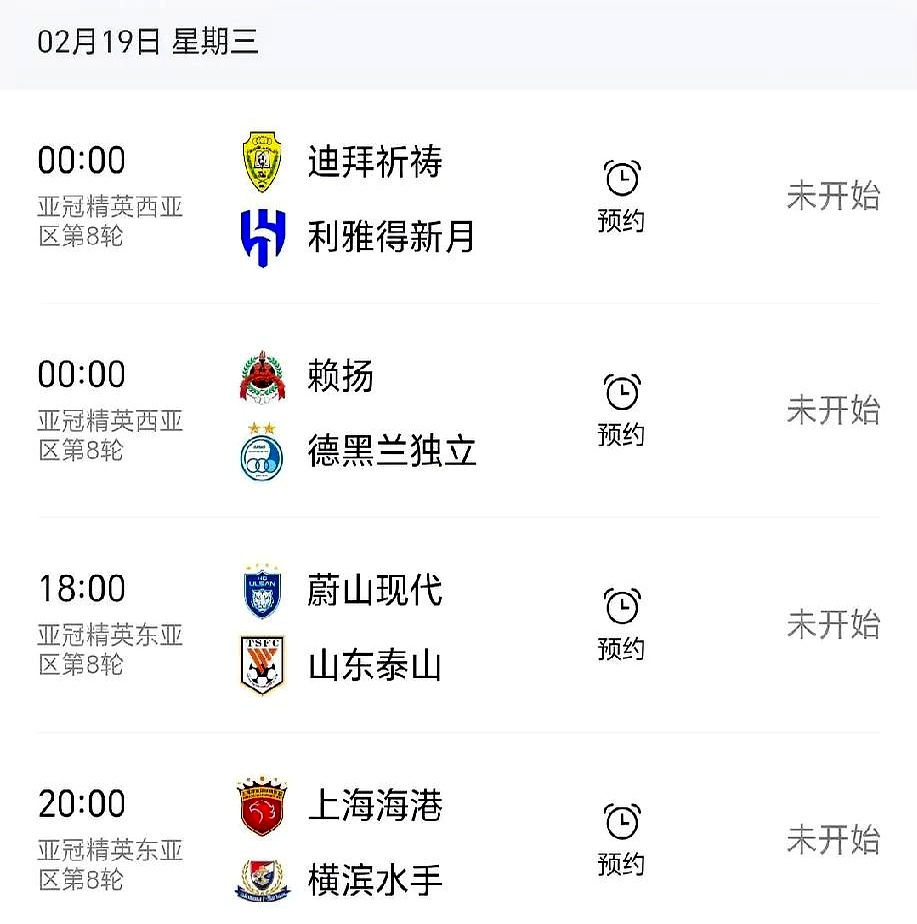Click the Dubai Al-Wasl (迪拜祈祷) team crest
Screen dimensions: 917x924
click(260, 160)
